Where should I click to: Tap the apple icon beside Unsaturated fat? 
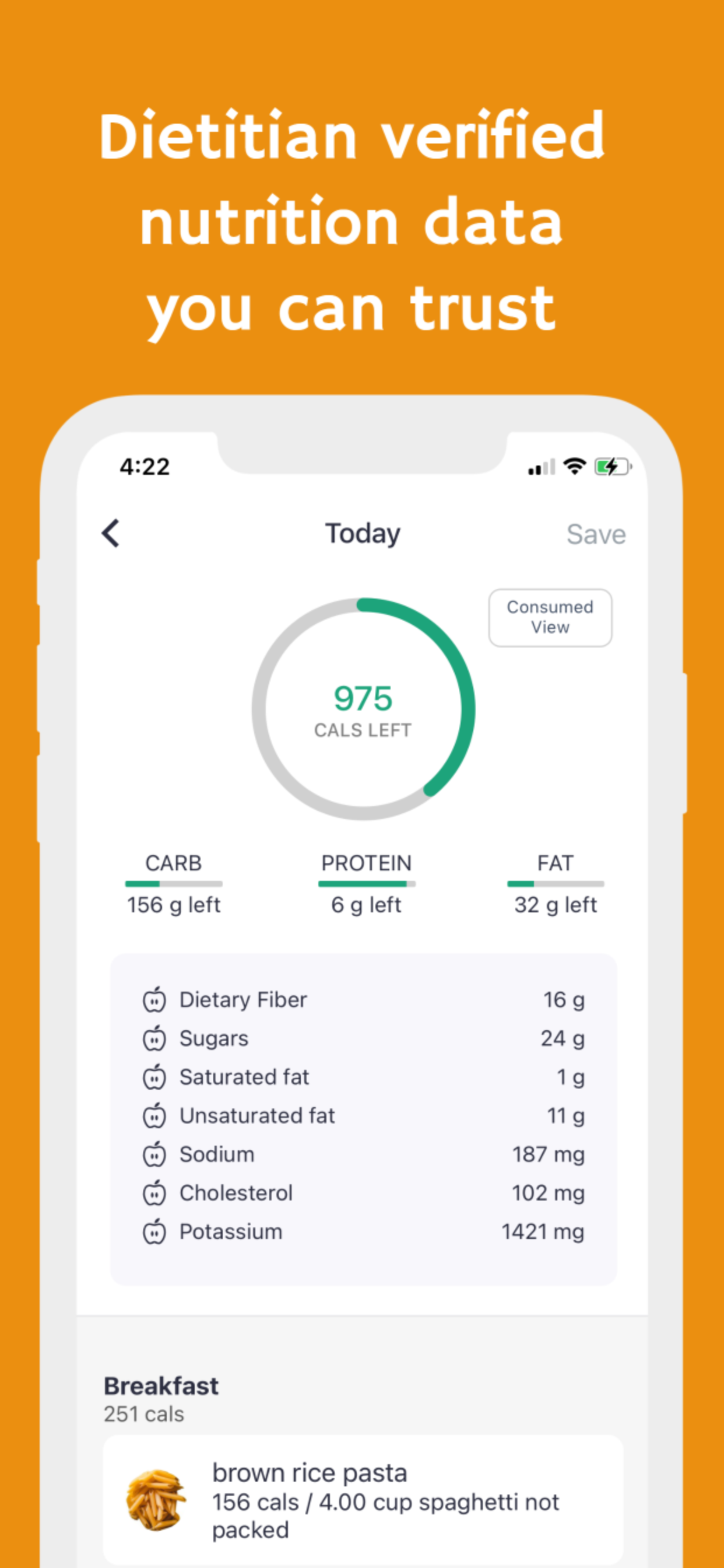(x=154, y=1115)
